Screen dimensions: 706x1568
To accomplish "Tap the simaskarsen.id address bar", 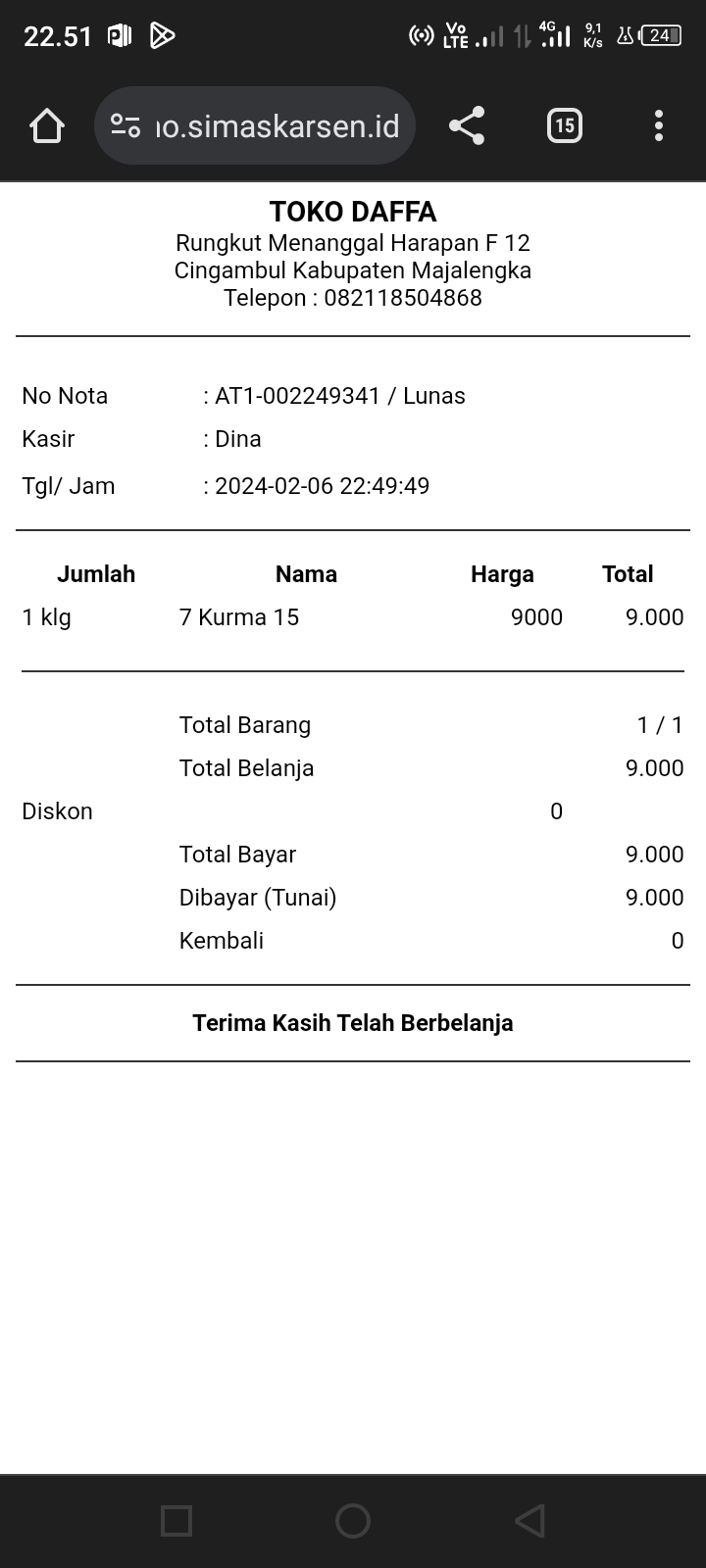I will tap(277, 125).
